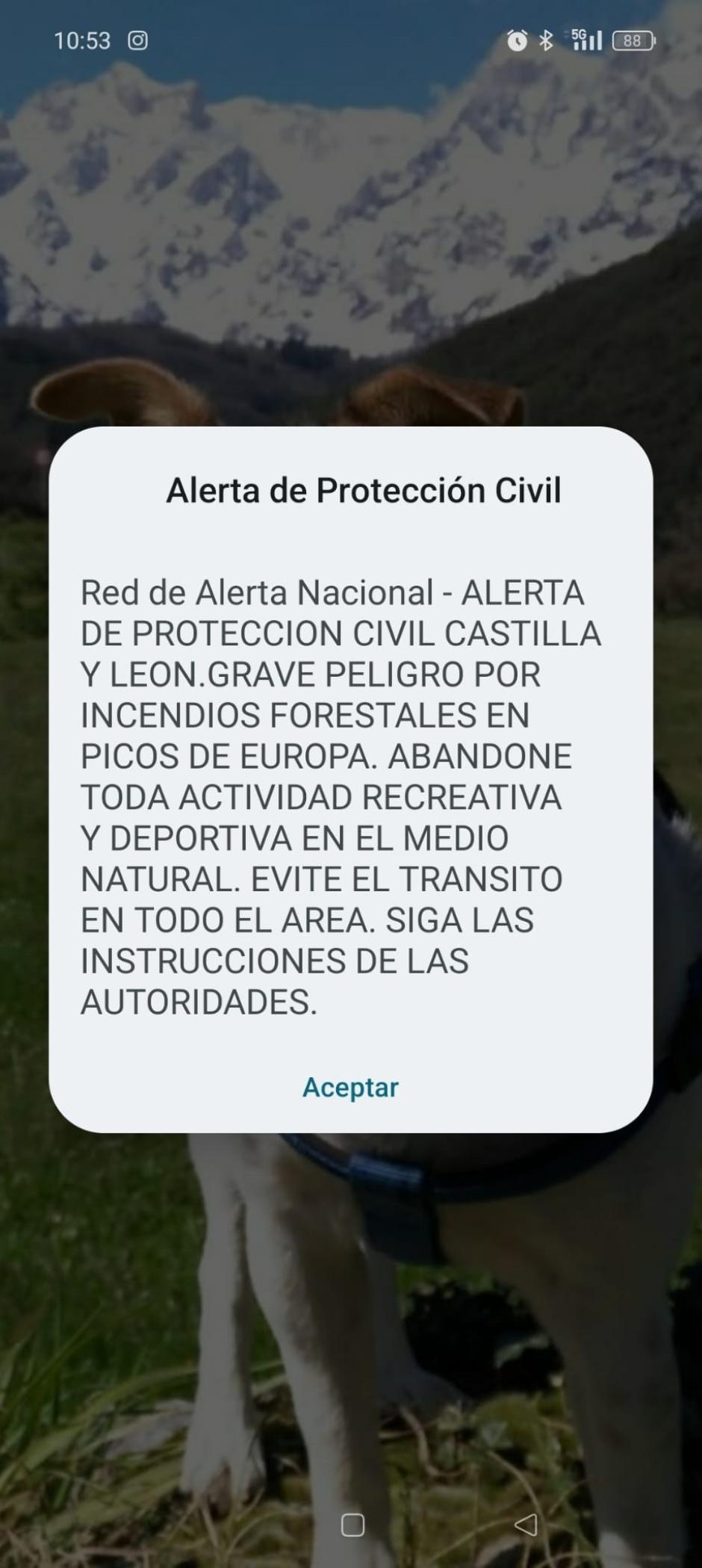Tap the Instagram notification icon

point(139,41)
